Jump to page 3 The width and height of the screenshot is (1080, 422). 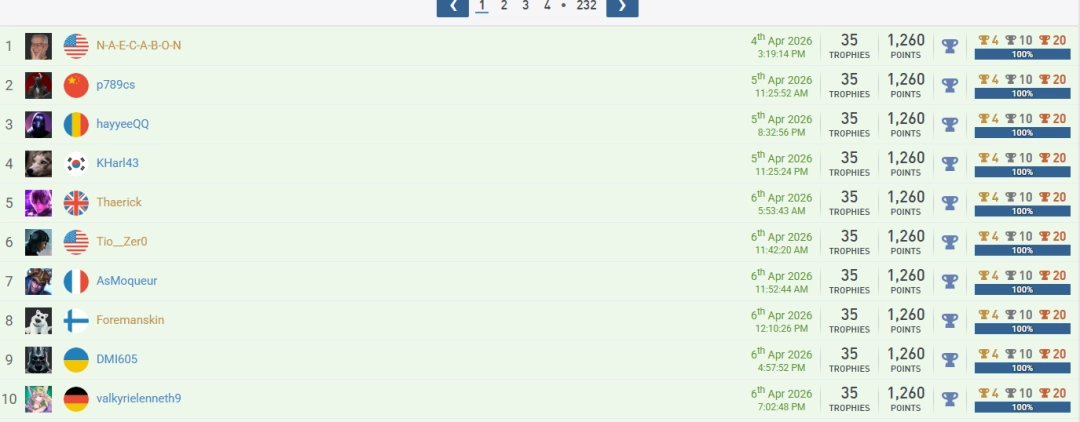[525, 6]
